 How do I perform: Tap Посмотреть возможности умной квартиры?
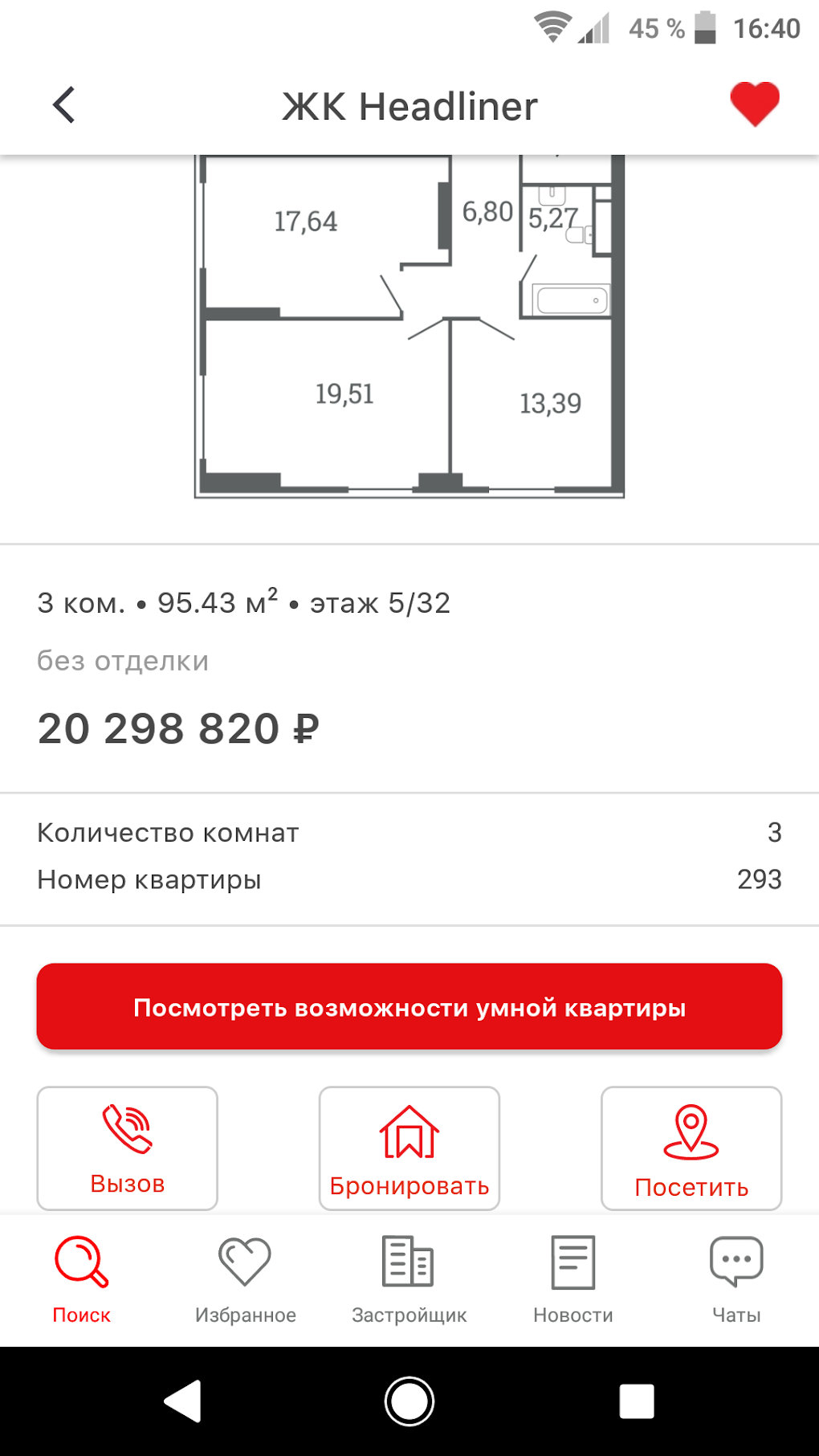[x=409, y=1006]
